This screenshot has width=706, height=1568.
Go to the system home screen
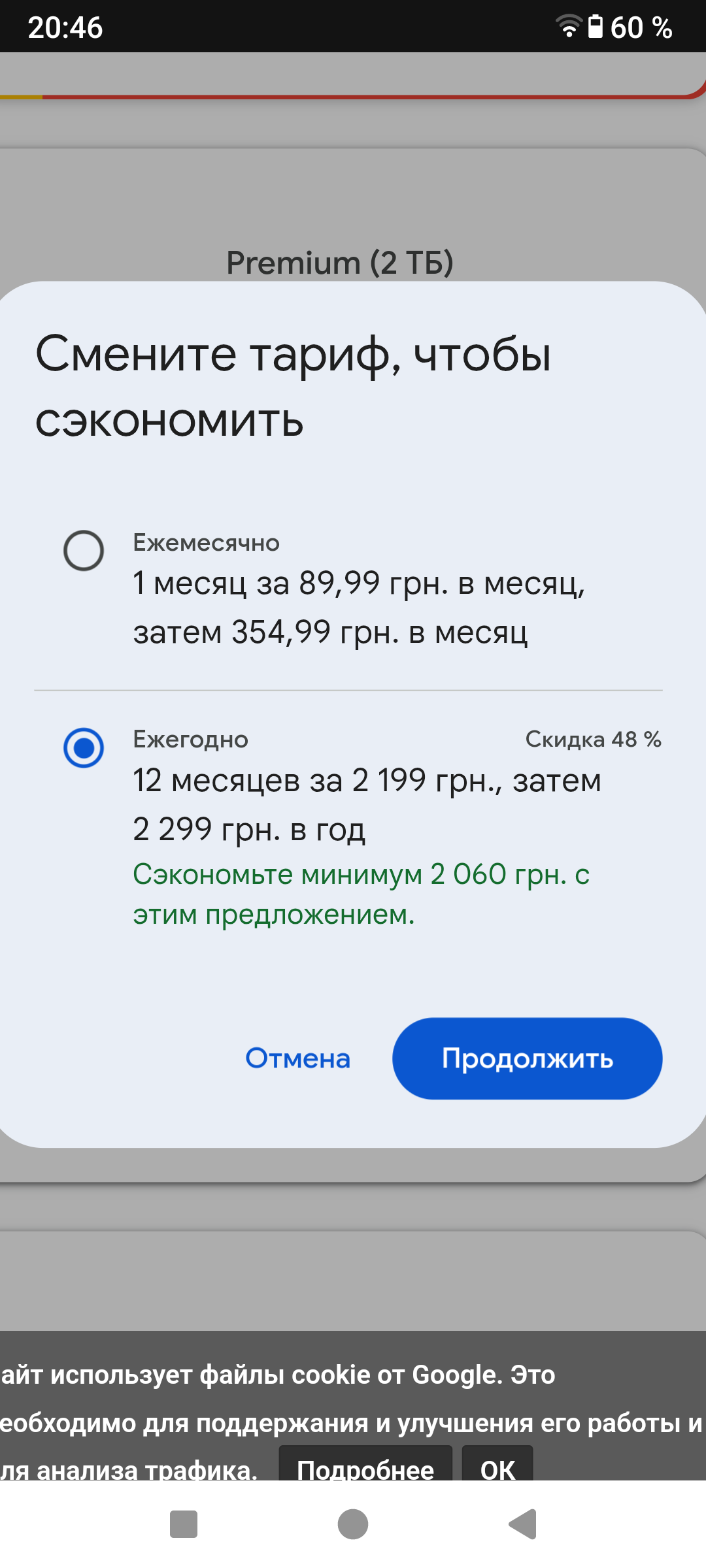click(x=353, y=1524)
